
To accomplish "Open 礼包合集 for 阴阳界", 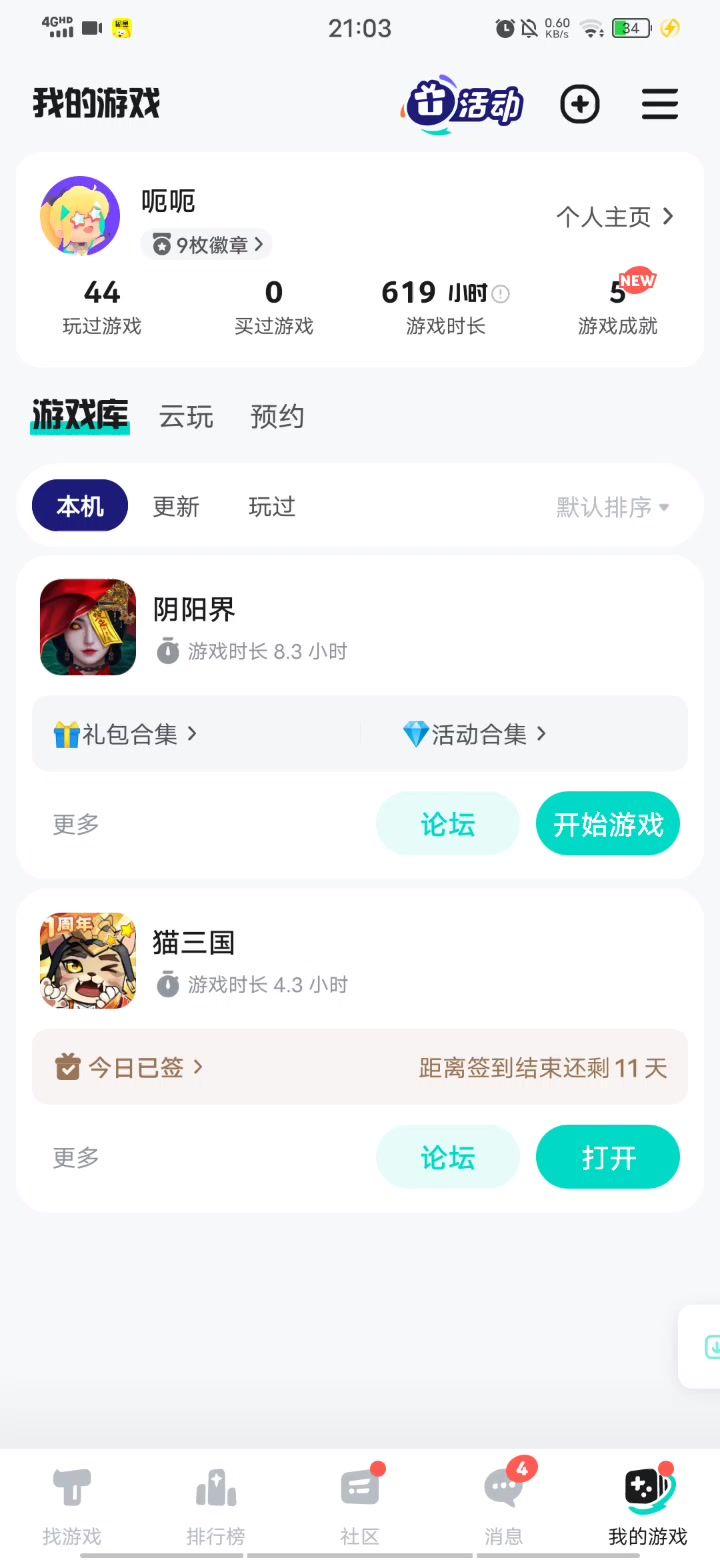I will point(126,734).
